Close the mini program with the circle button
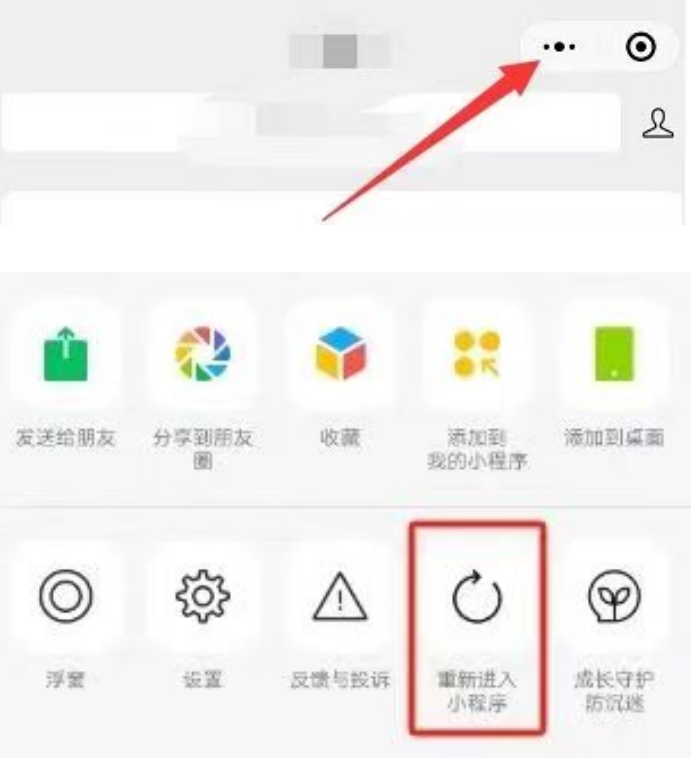691x760 pixels. tap(642, 47)
